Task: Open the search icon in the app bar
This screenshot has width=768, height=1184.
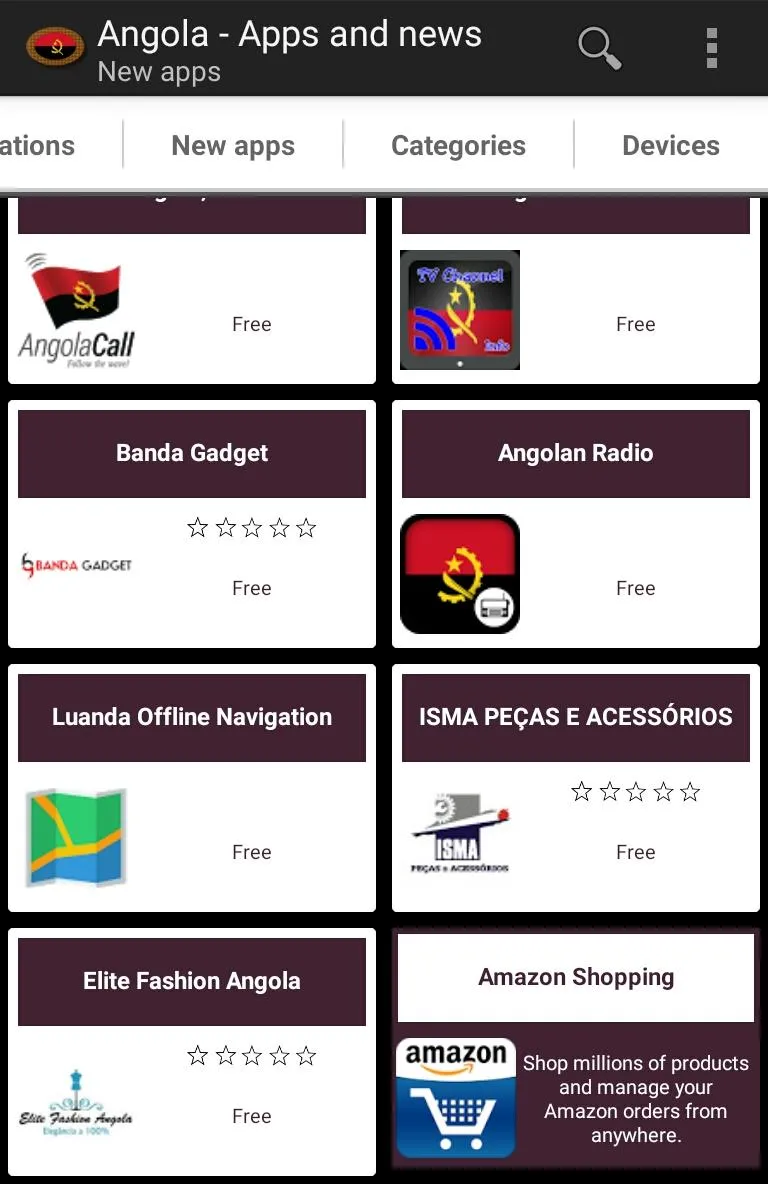Action: pyautogui.click(x=600, y=48)
